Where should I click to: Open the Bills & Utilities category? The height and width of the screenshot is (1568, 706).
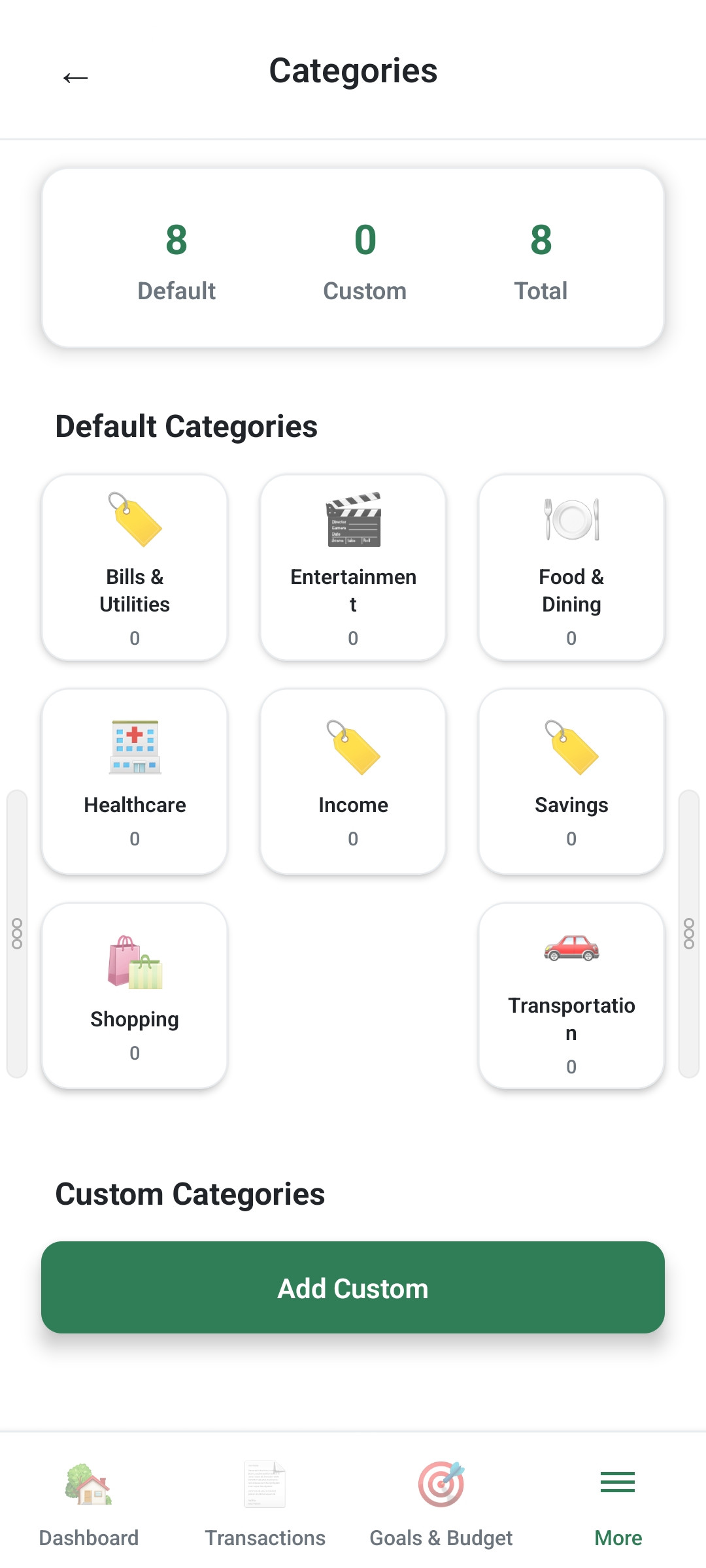coord(135,567)
